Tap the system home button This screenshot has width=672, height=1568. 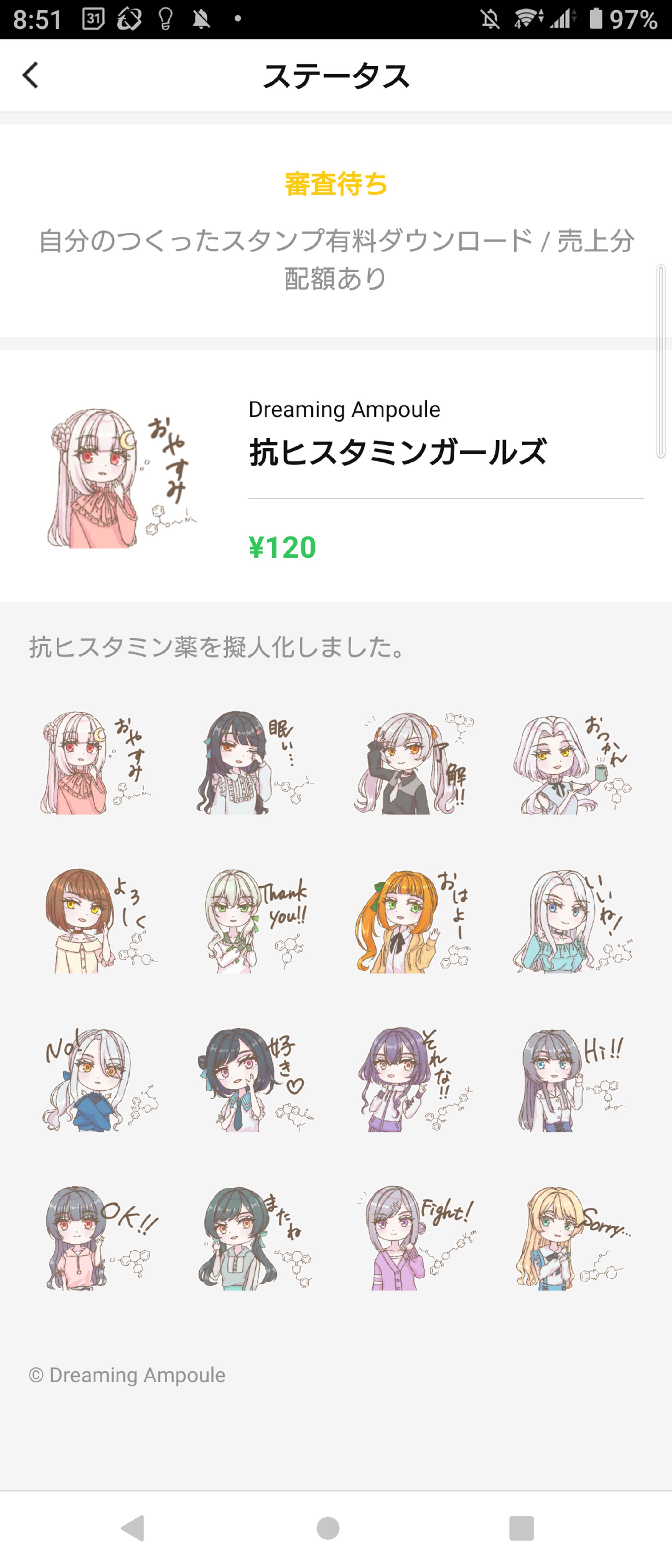tap(328, 1528)
